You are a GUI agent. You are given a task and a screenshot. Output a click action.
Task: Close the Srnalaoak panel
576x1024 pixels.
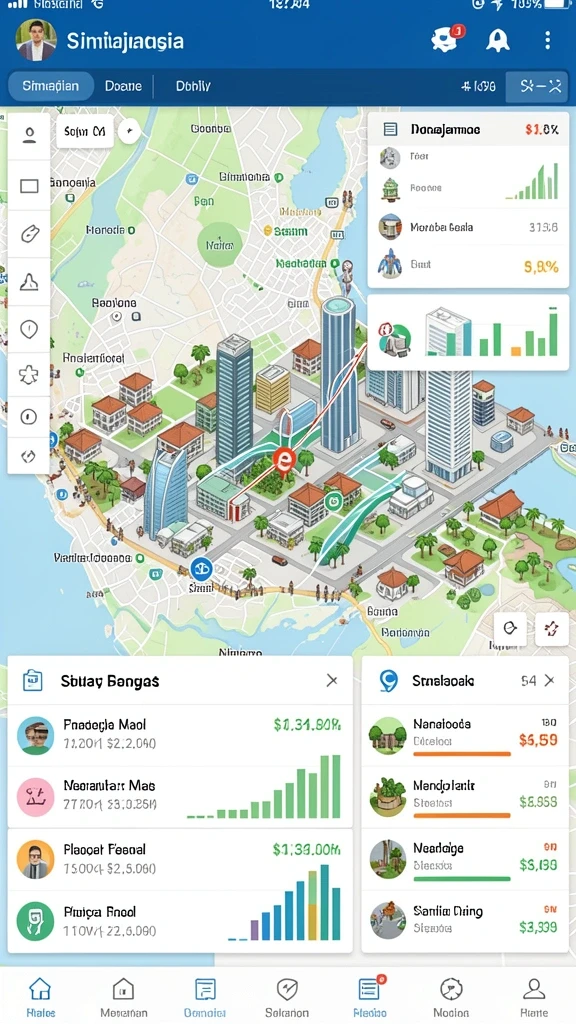pyautogui.click(x=550, y=680)
